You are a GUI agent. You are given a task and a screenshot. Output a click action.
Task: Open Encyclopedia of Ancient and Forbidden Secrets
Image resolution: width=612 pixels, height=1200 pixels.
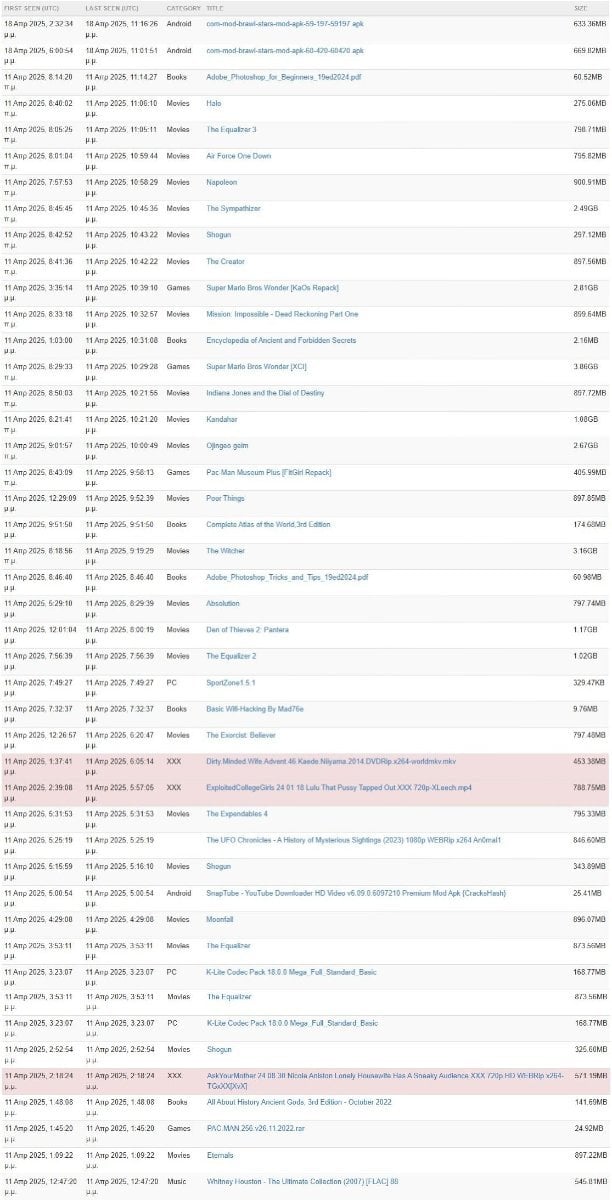point(281,340)
